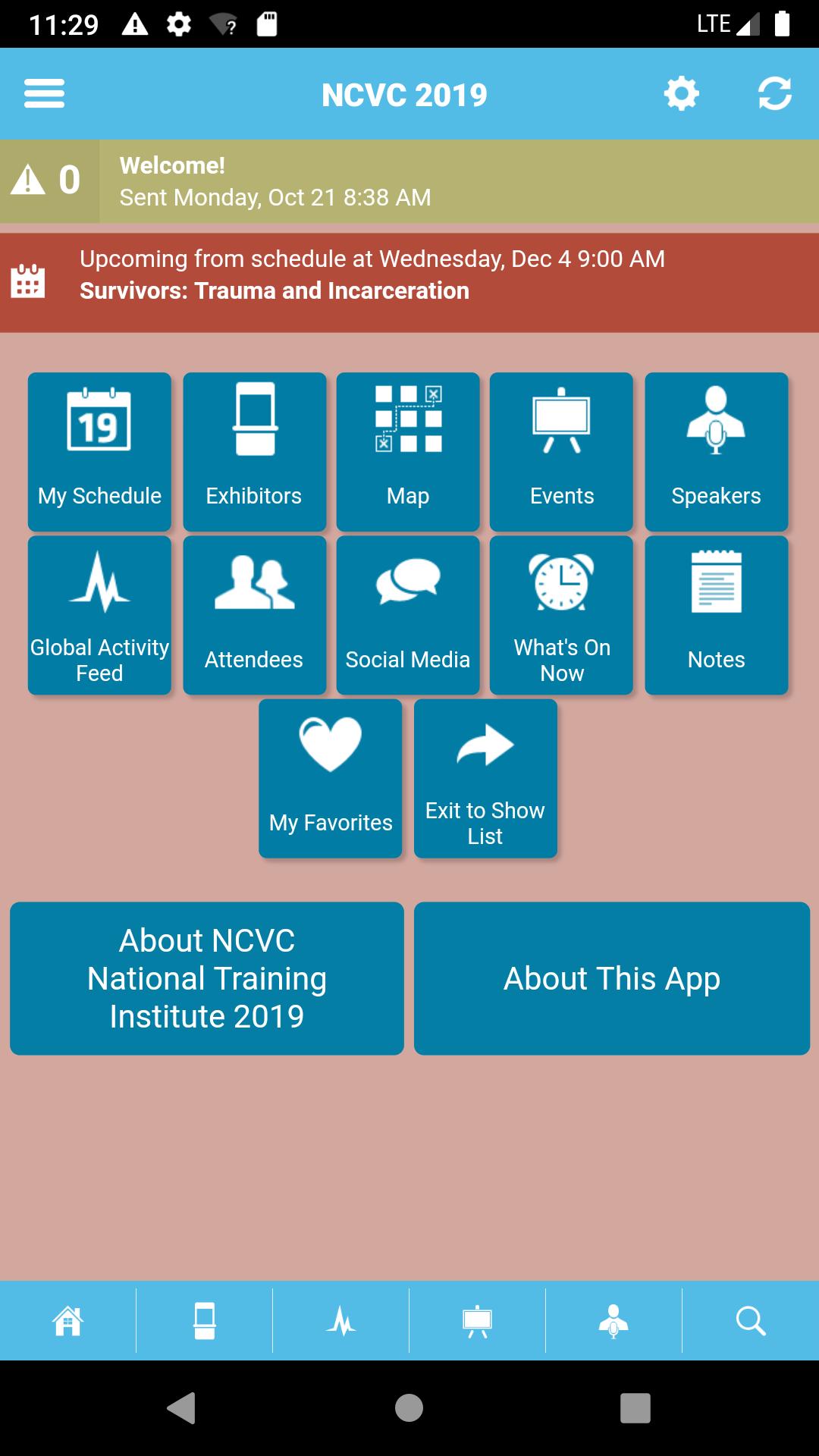
Task: Tap the refresh icon in header
Action: 774,94
